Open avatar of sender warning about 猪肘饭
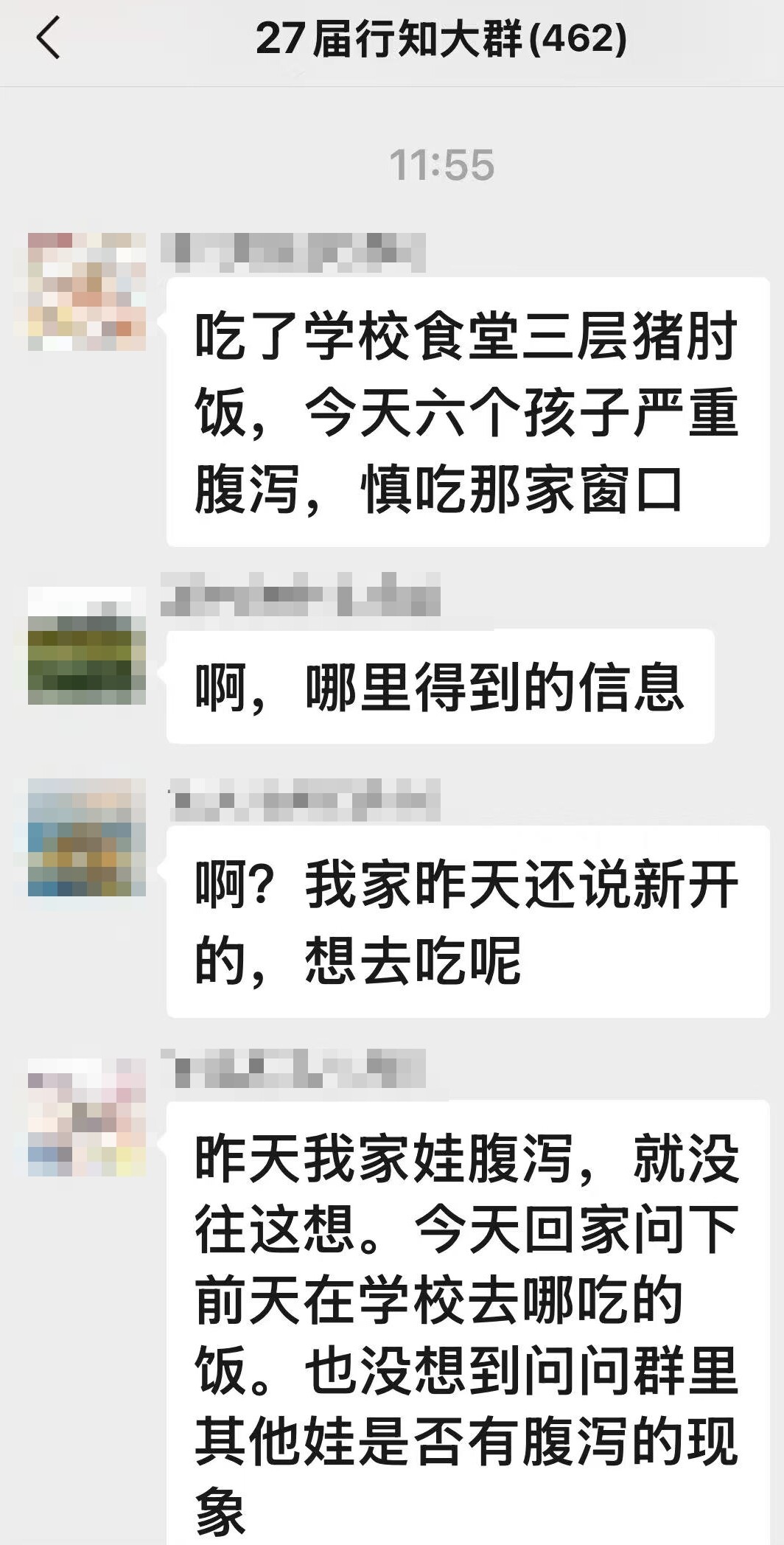Viewport: 784px width, 1545px height. (87, 292)
